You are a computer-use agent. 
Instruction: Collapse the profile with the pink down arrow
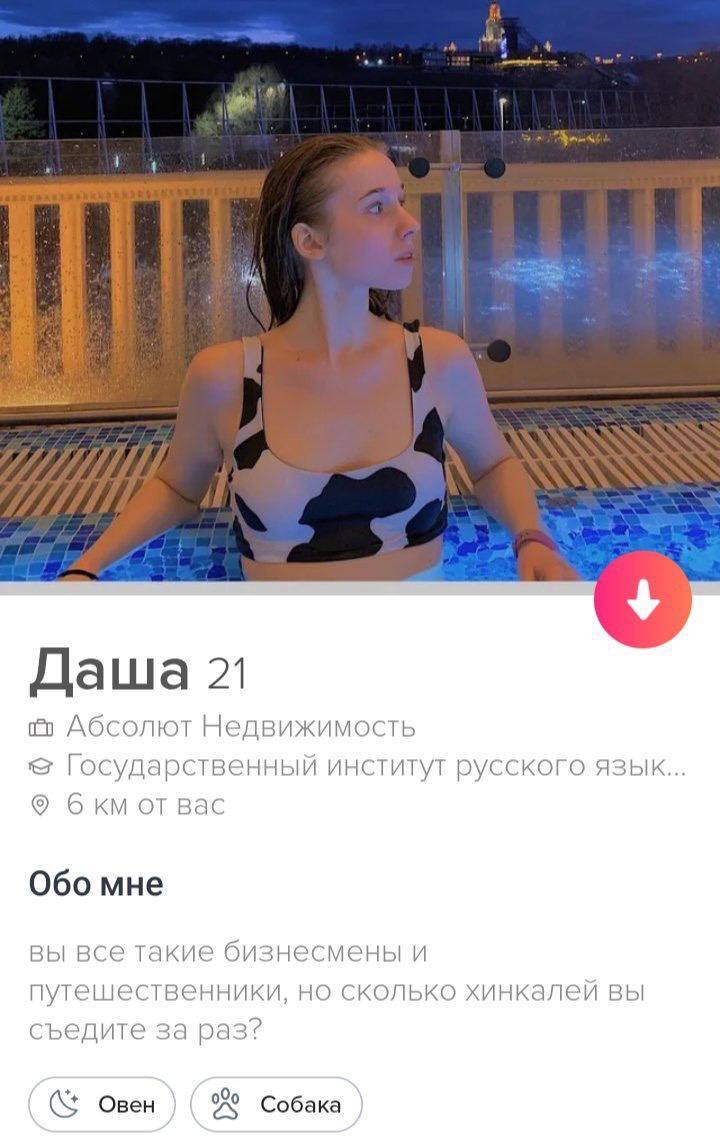642,599
